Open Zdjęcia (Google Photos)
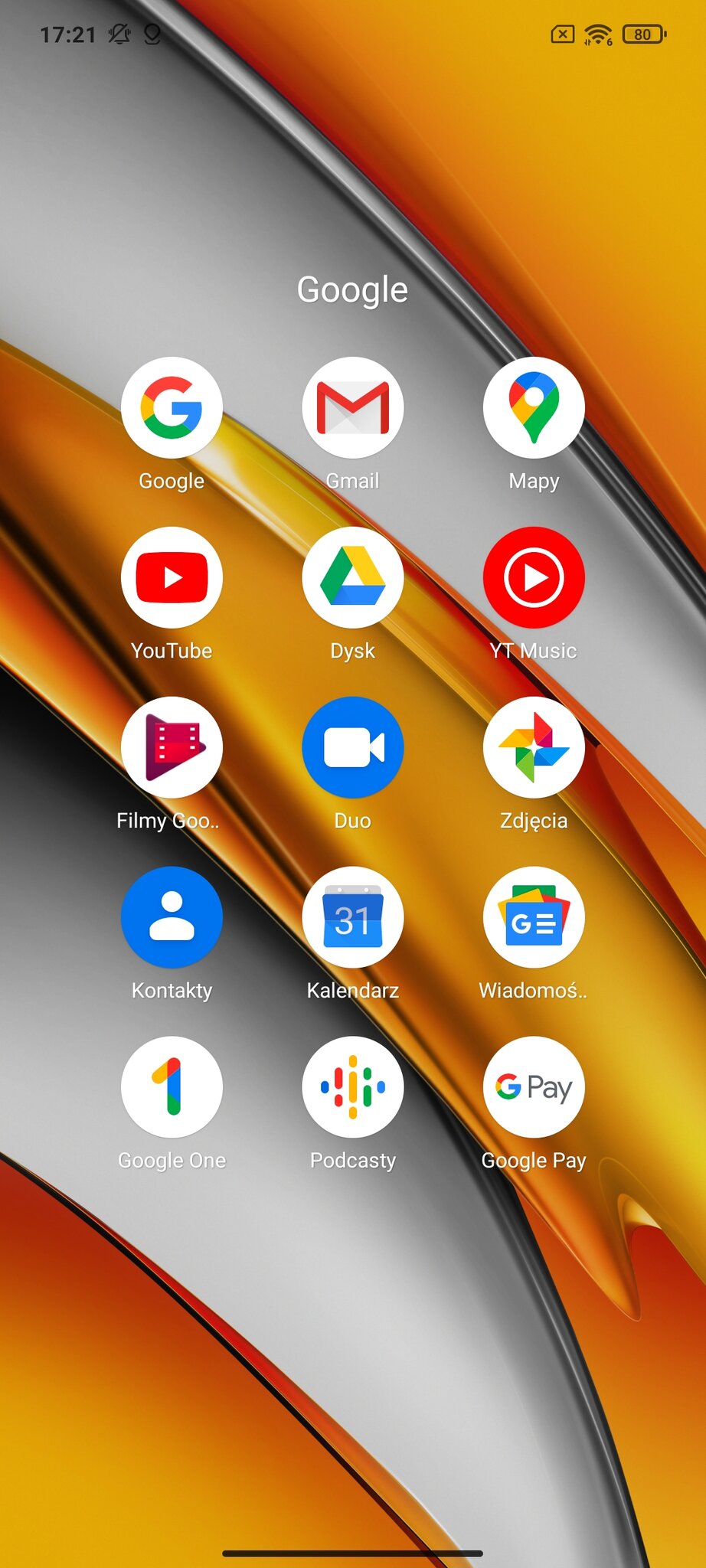 534,747
